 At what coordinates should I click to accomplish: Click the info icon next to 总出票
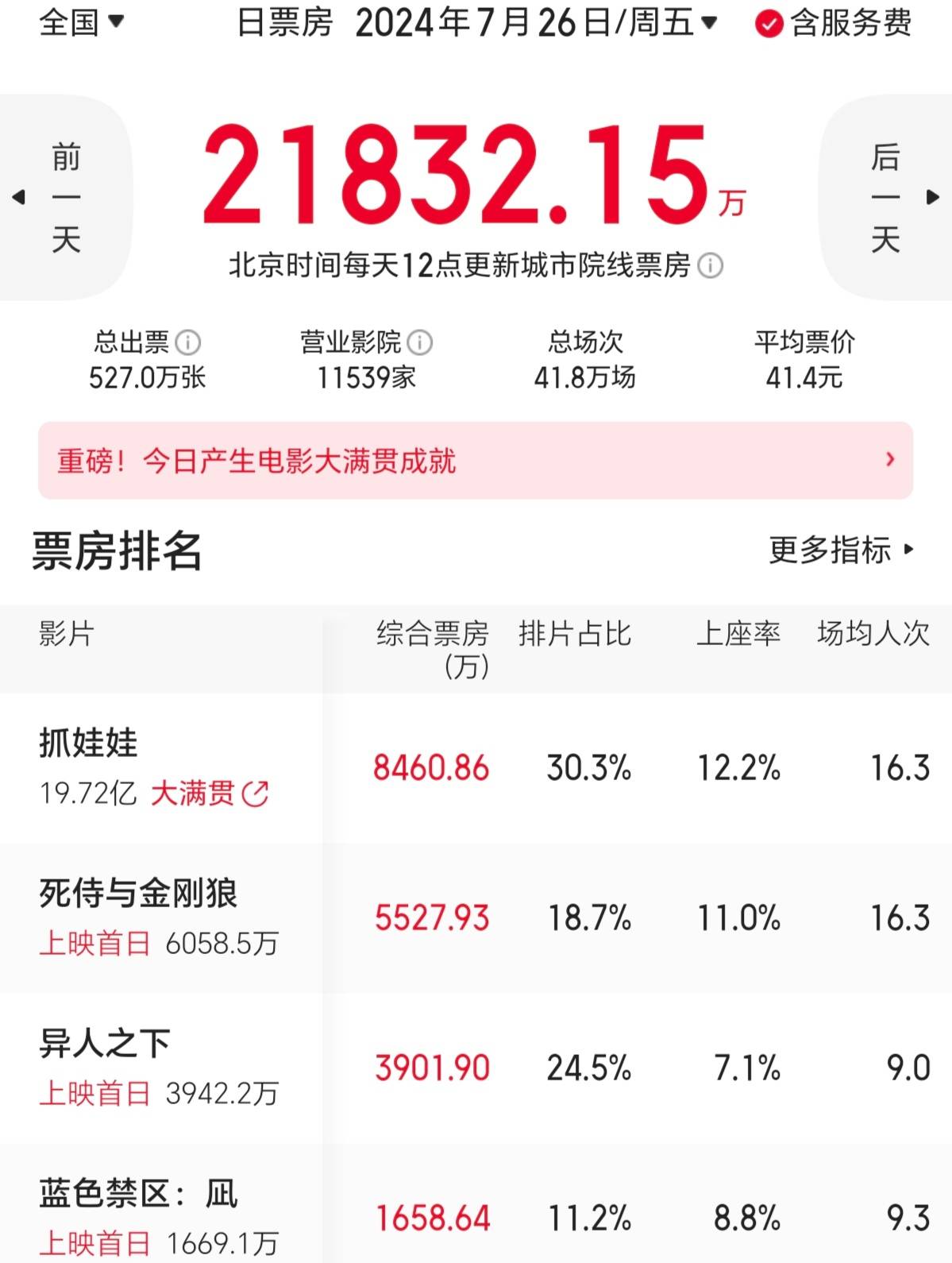pos(189,342)
